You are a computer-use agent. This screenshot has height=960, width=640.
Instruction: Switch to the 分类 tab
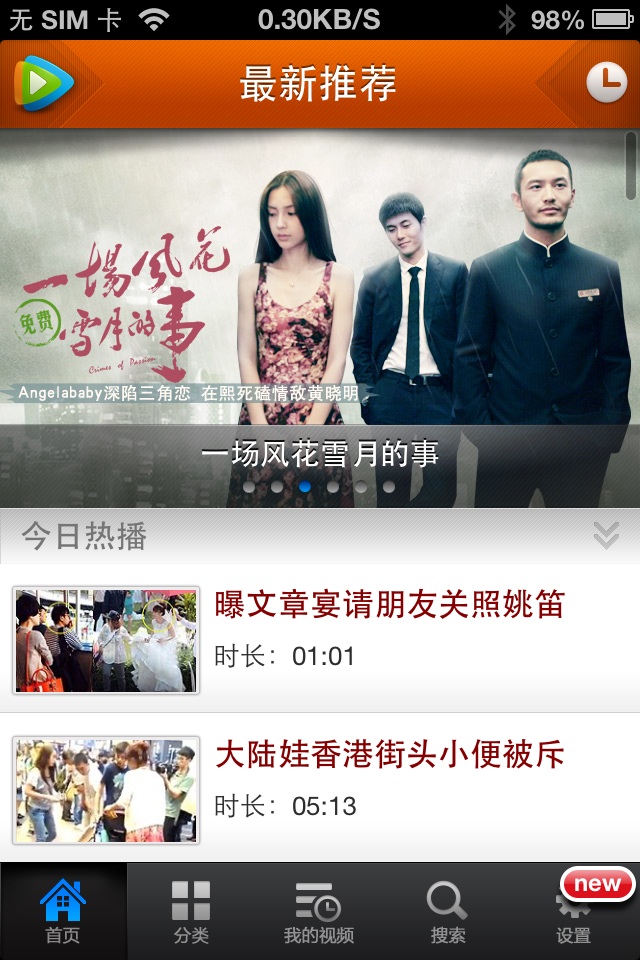point(191,912)
